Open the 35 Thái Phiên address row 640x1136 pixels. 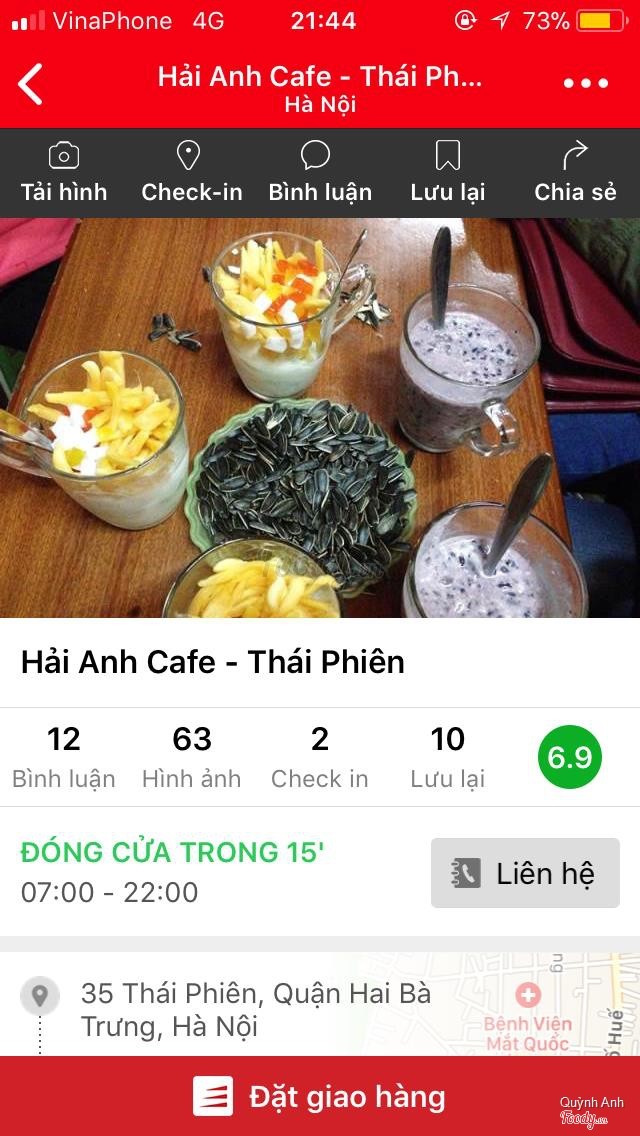[255, 1009]
